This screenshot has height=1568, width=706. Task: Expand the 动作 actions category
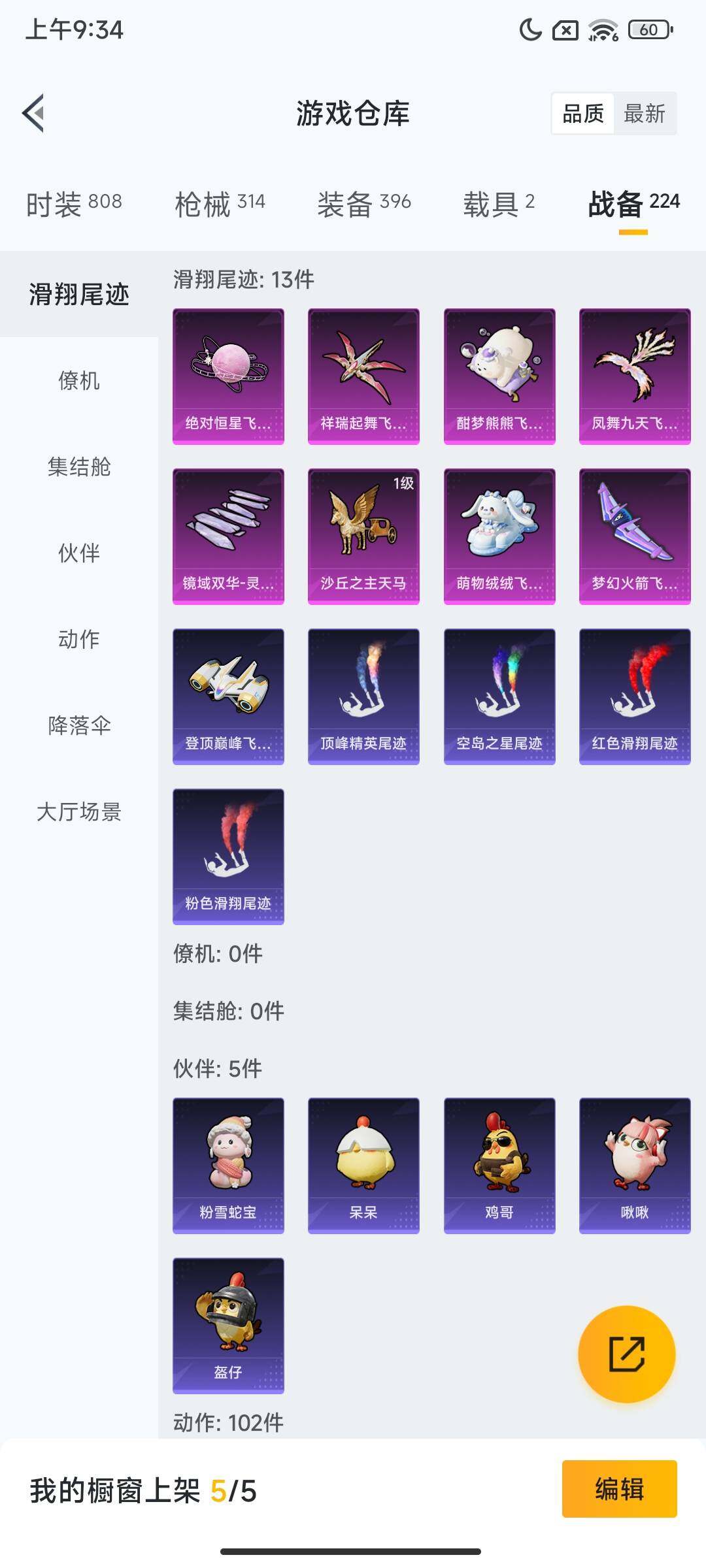(78, 640)
